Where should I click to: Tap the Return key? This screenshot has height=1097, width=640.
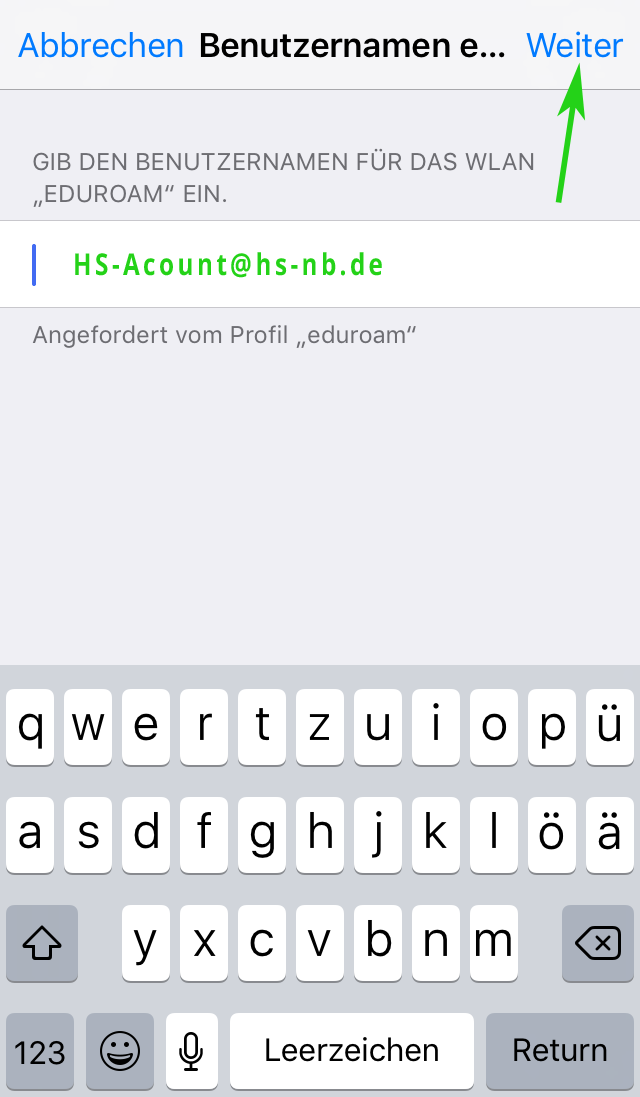pyautogui.click(x=559, y=1050)
